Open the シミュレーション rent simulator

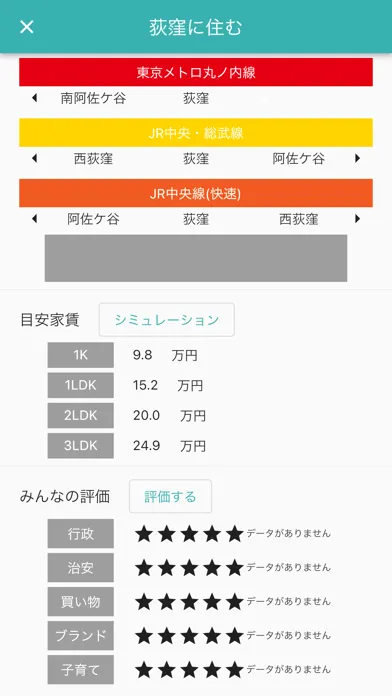tap(166, 320)
